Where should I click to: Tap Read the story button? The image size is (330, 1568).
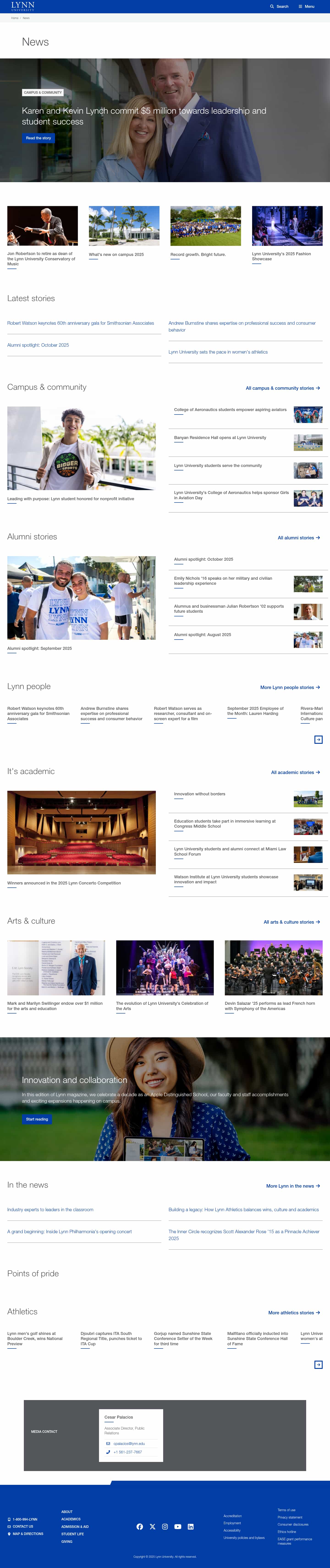pos(38,138)
